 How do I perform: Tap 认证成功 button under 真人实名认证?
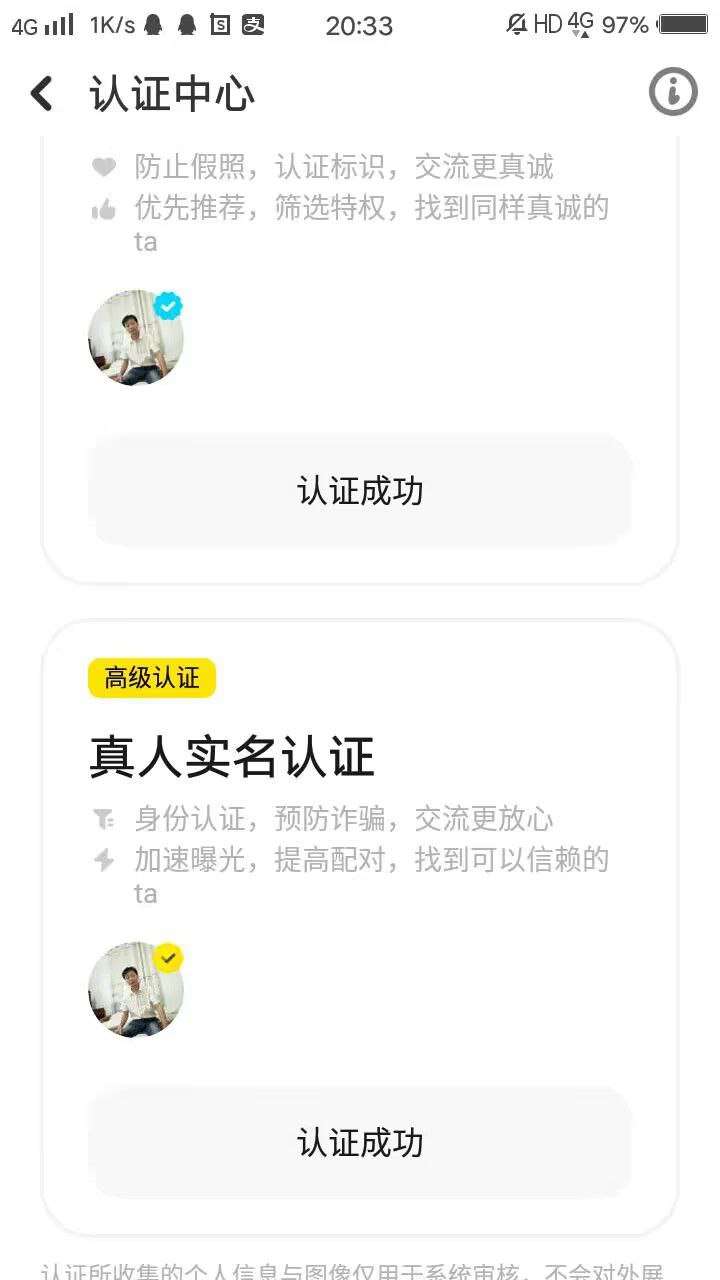(360, 1142)
